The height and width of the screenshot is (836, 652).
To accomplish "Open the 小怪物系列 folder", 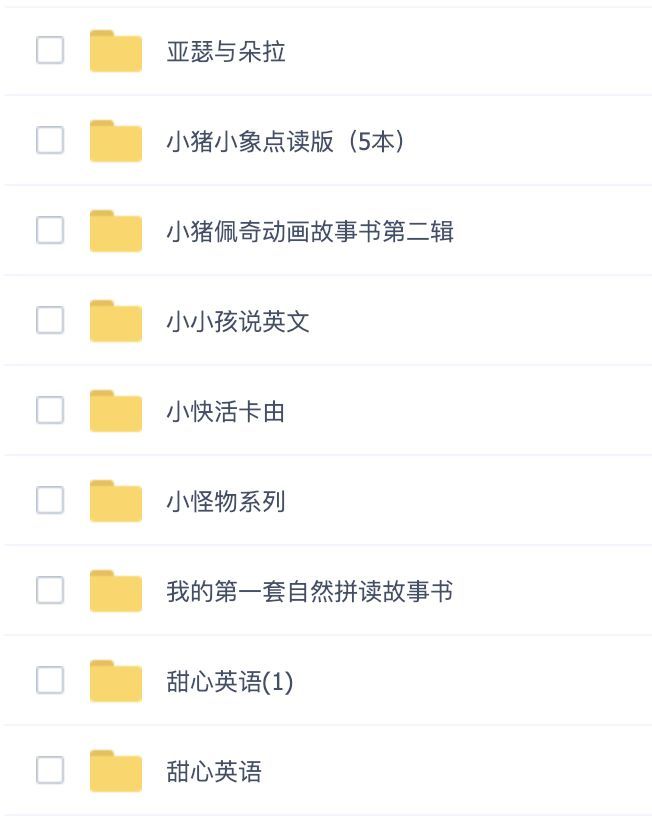I will (226, 501).
